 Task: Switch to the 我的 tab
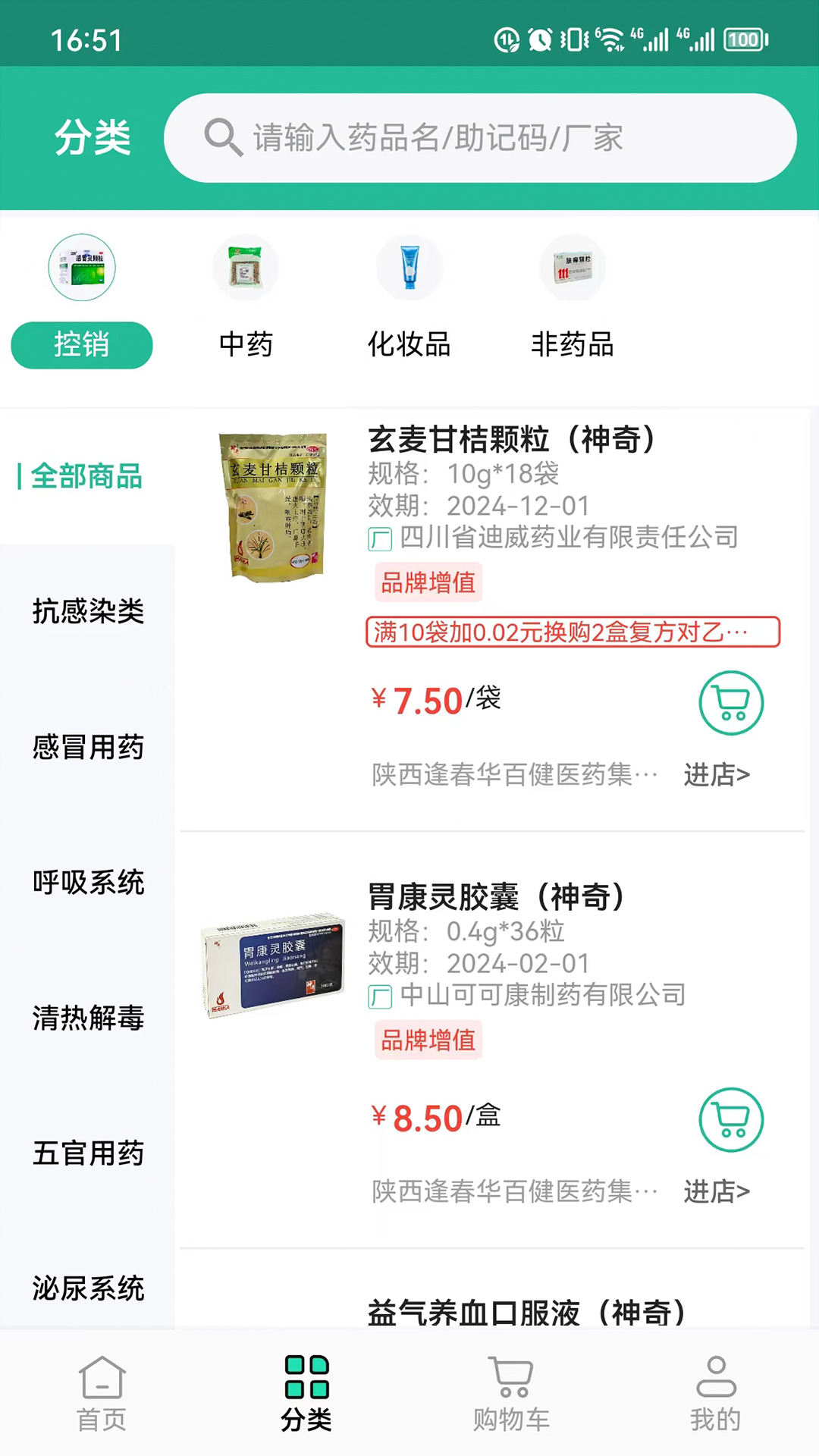715,1394
